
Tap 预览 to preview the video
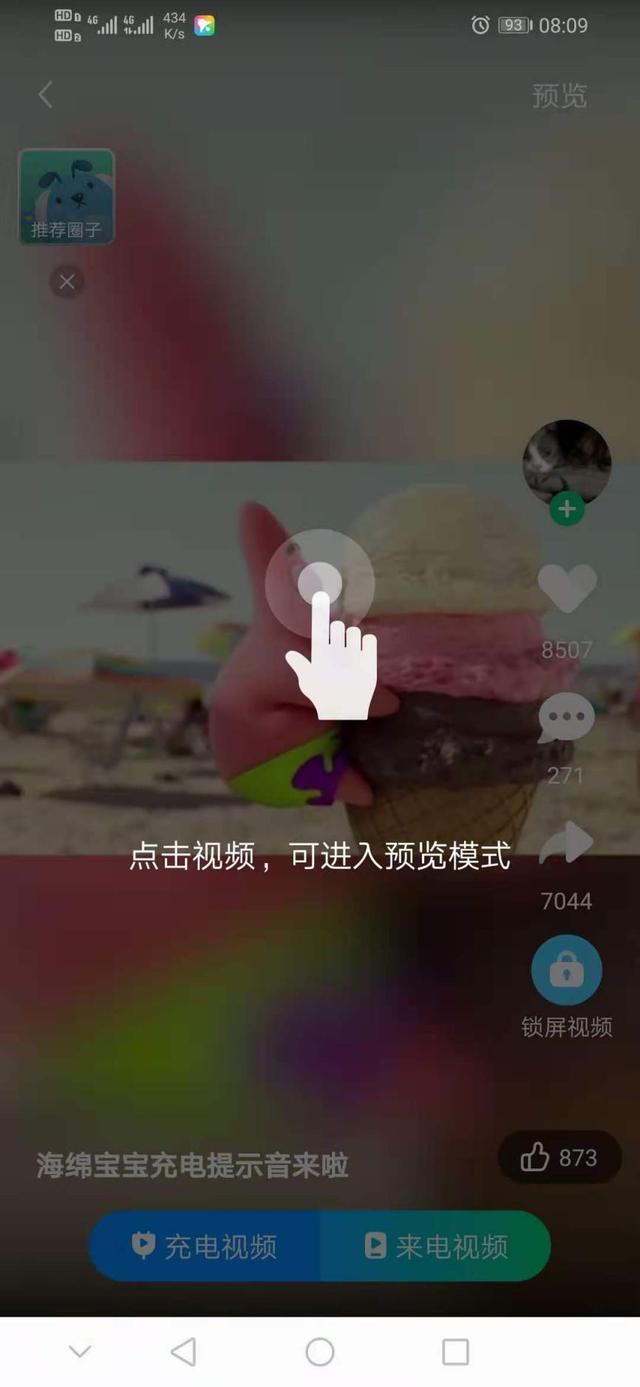(559, 96)
